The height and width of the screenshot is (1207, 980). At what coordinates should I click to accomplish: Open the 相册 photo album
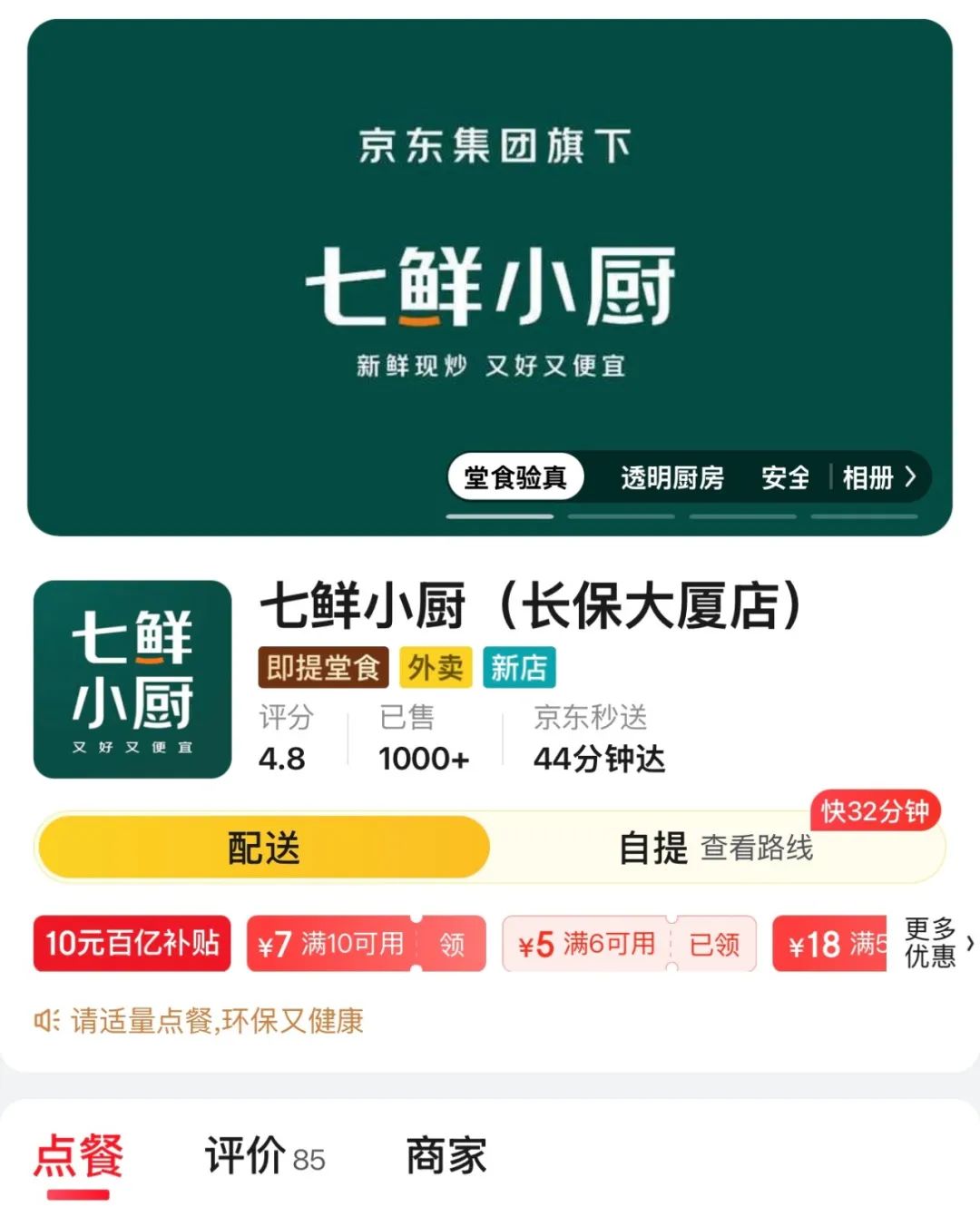(878, 477)
